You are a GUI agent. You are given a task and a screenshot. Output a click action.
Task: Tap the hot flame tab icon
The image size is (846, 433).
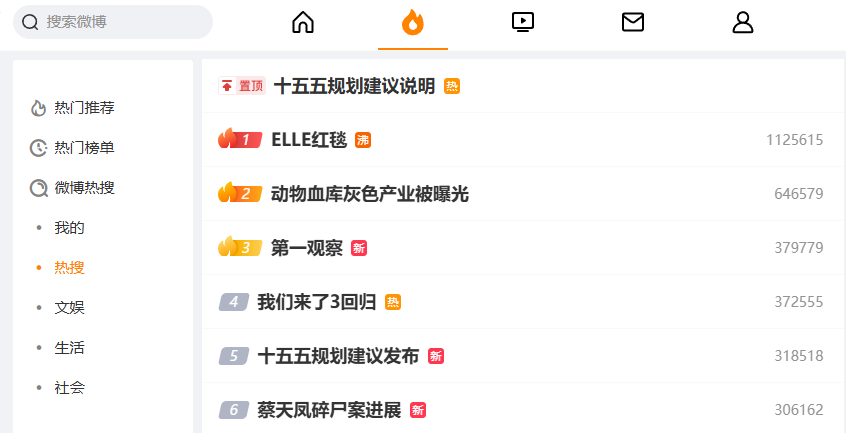click(x=412, y=22)
